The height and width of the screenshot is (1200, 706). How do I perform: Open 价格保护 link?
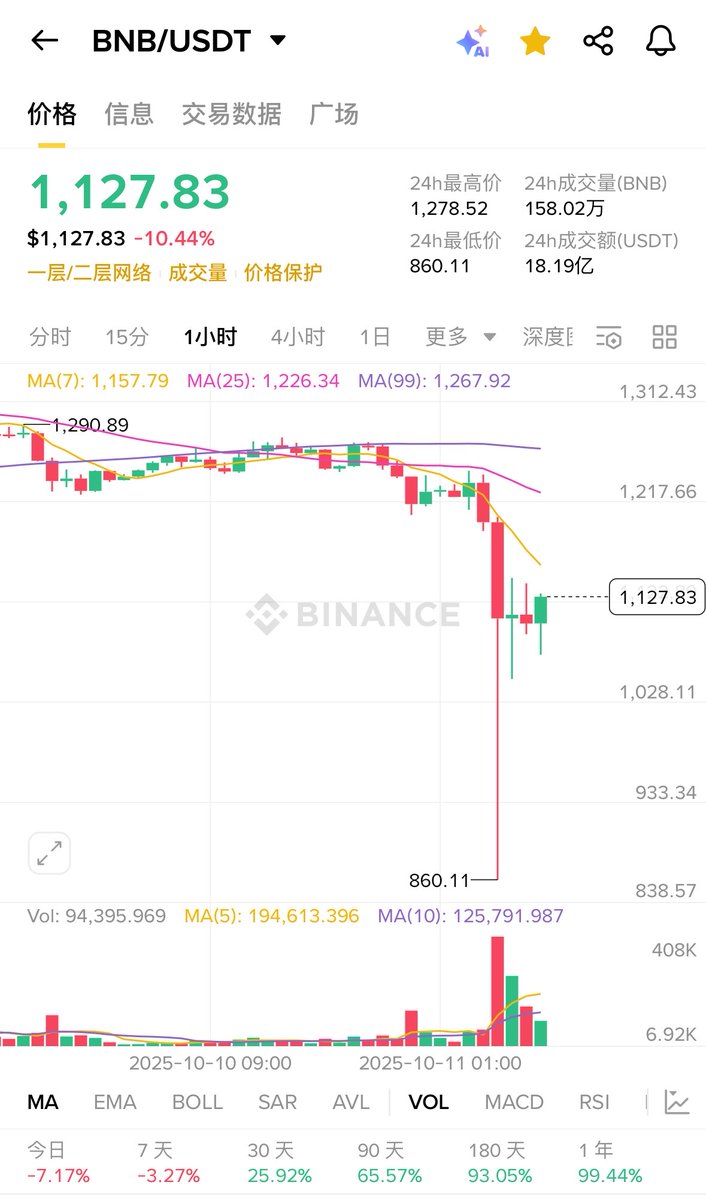click(283, 273)
